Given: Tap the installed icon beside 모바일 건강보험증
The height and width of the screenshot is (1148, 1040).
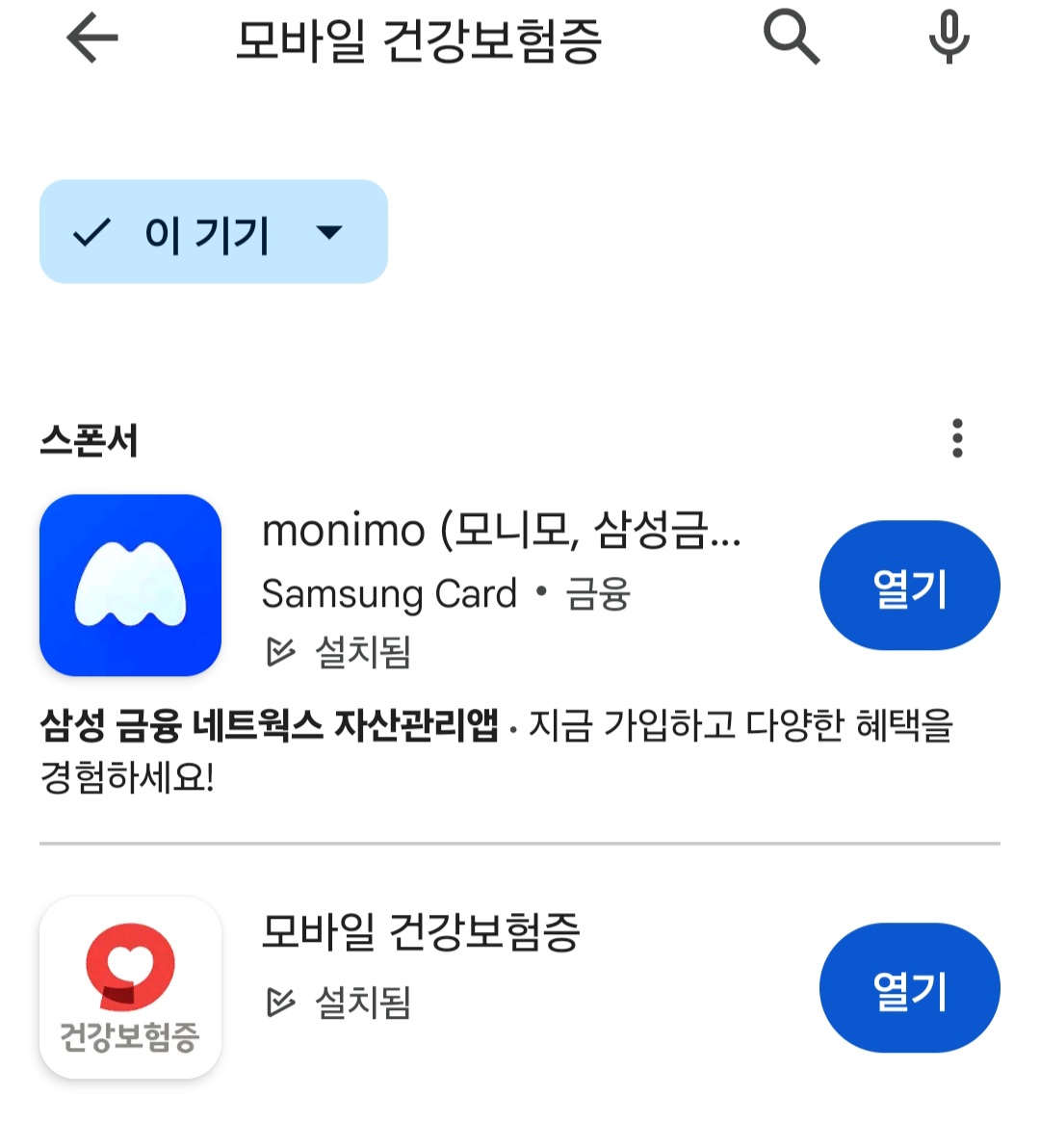Looking at the screenshot, I should (280, 1003).
